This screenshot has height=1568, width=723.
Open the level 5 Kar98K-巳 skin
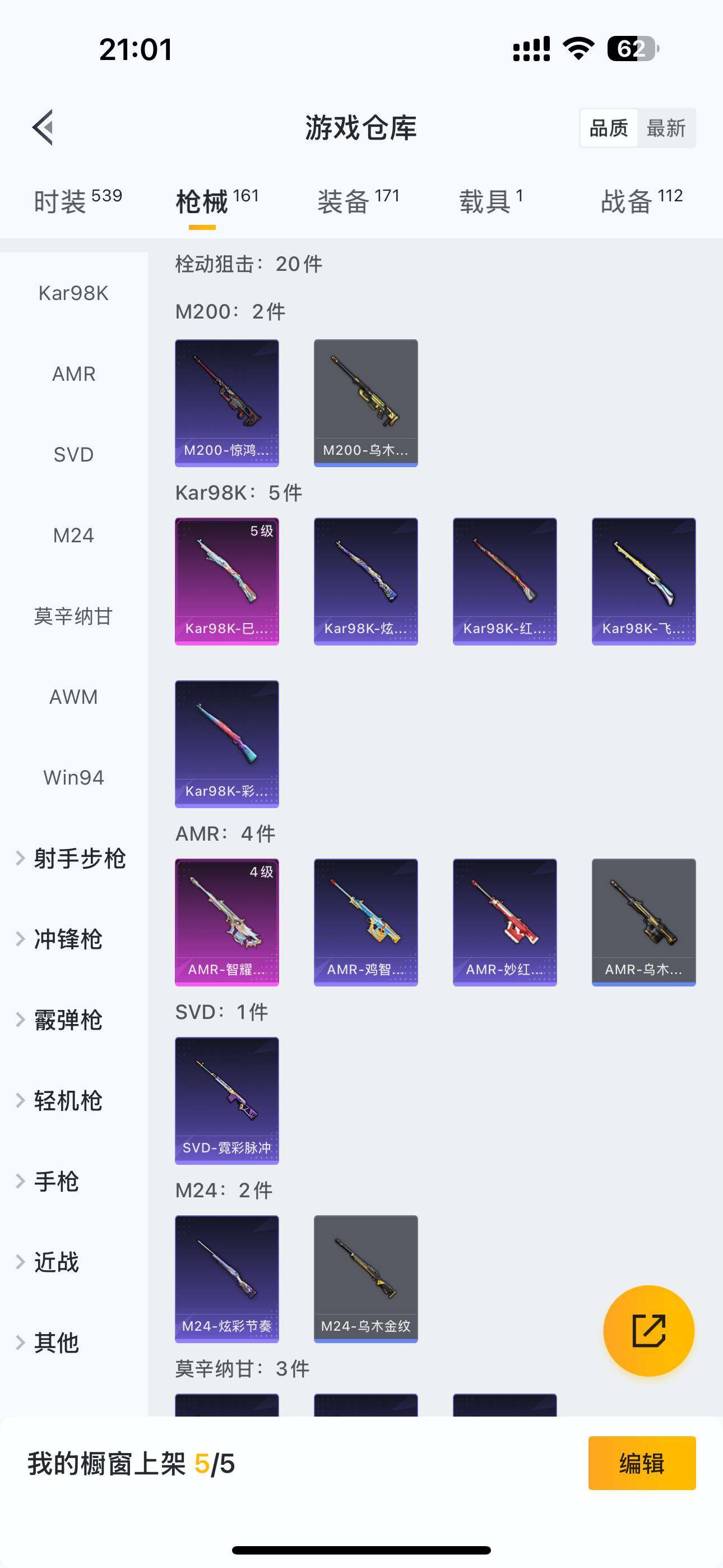(227, 582)
